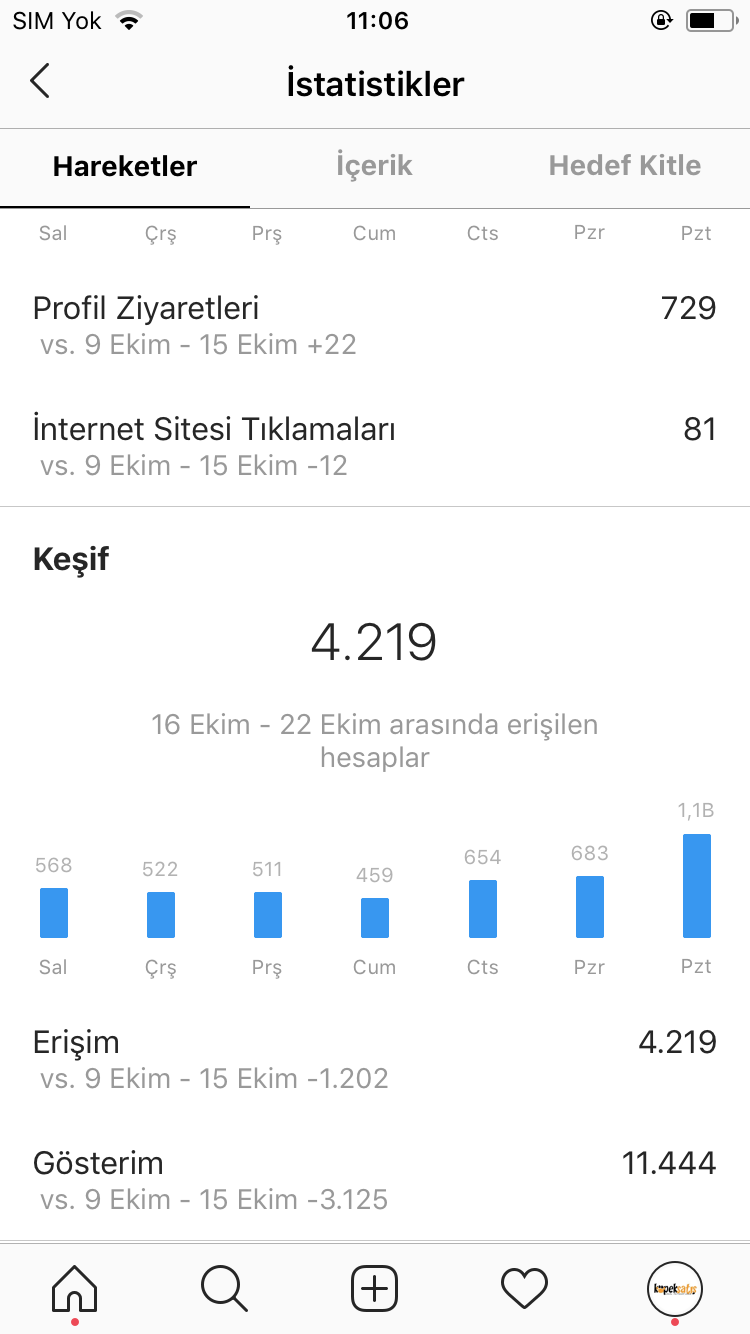Viewport: 750px width, 1334px height.
Task: Create a new post with plus icon
Action: click(375, 1288)
